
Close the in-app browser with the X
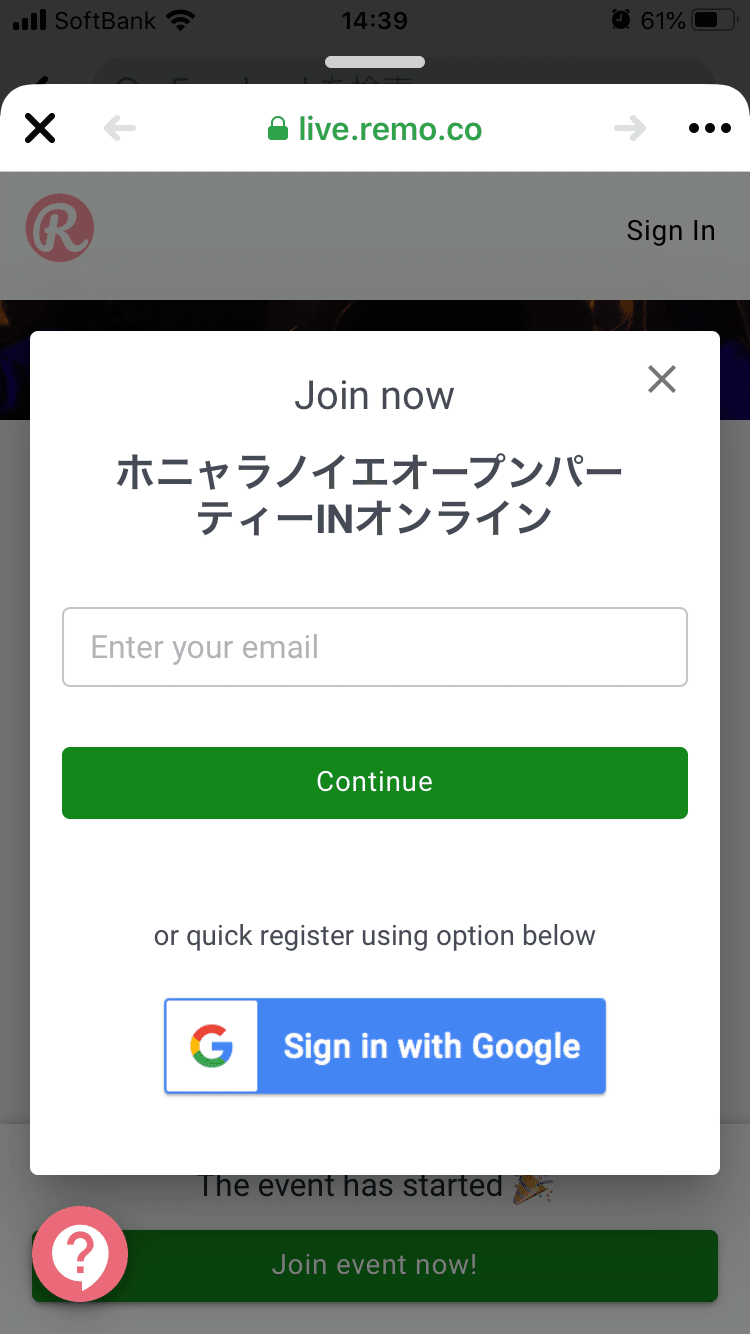40,128
